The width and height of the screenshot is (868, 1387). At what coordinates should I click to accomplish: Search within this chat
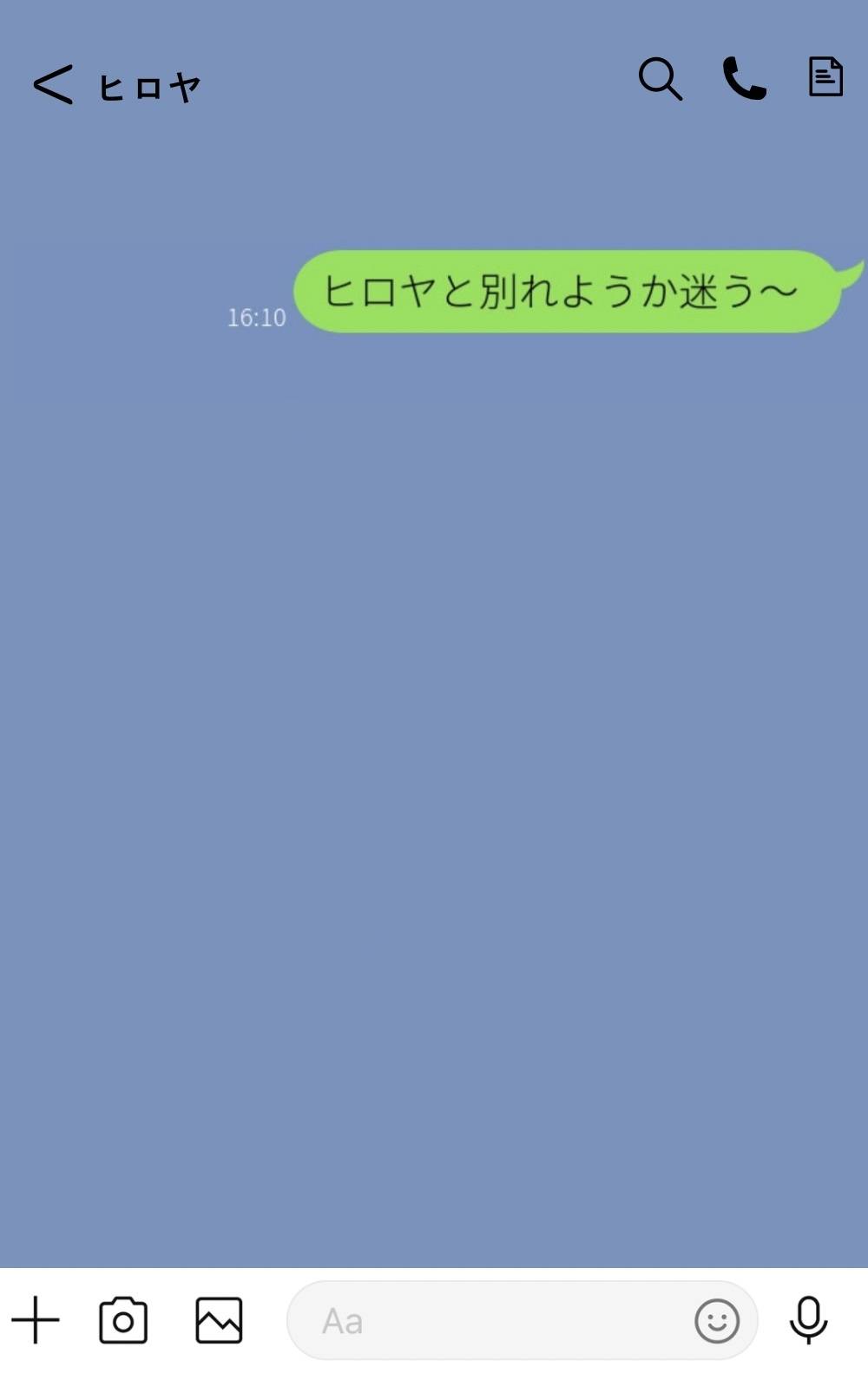[x=660, y=79]
